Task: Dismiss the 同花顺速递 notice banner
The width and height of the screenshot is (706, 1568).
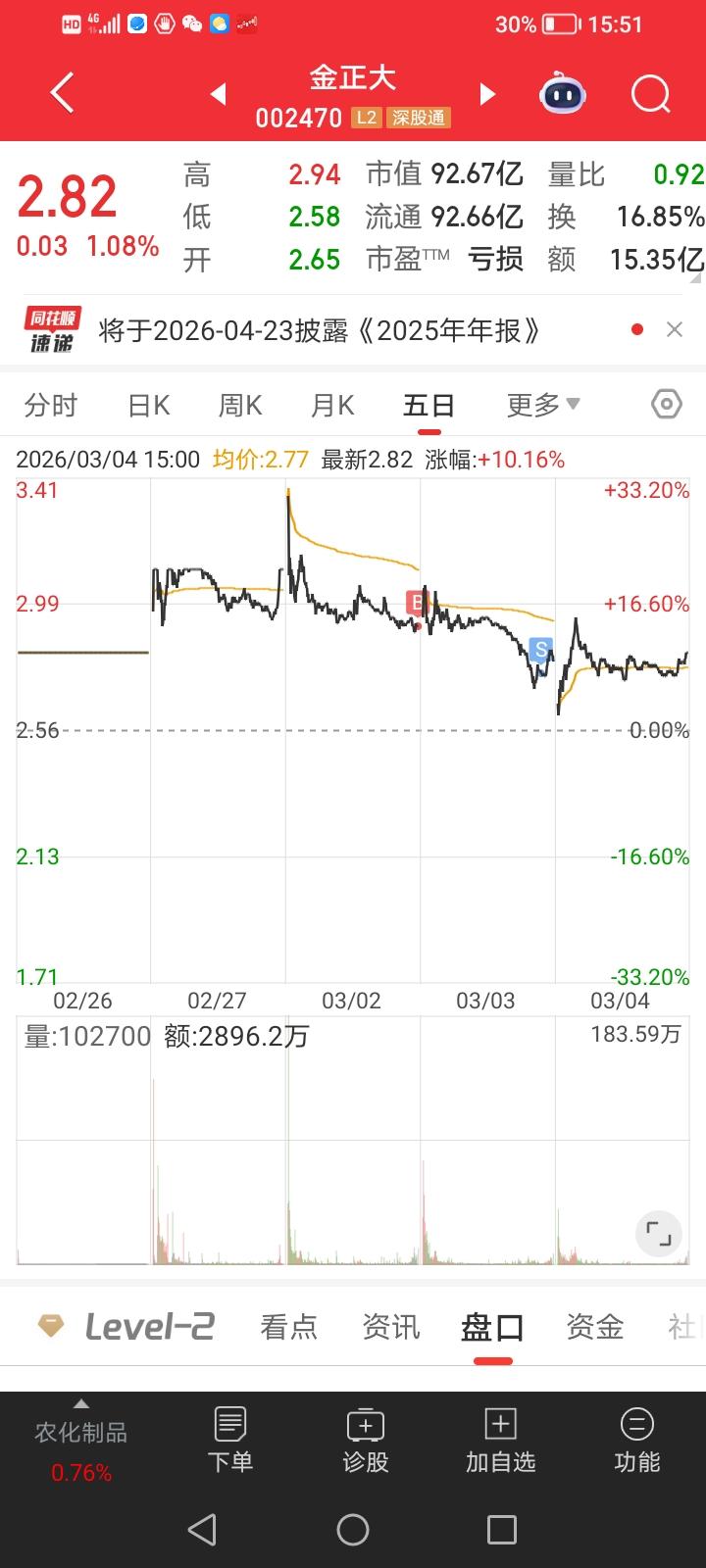Action: click(675, 330)
